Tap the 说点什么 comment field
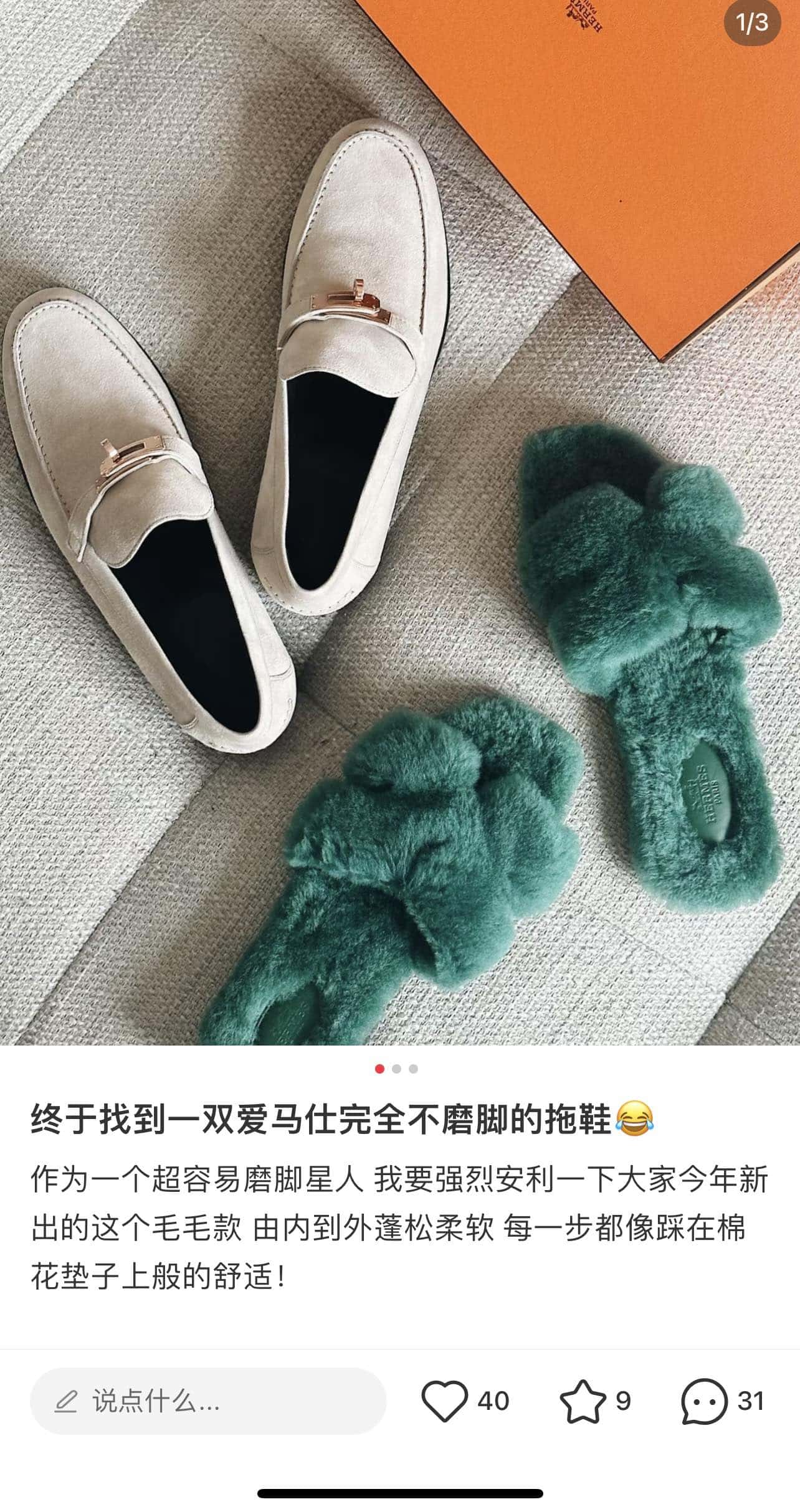The image size is (800, 1512). point(208,1401)
